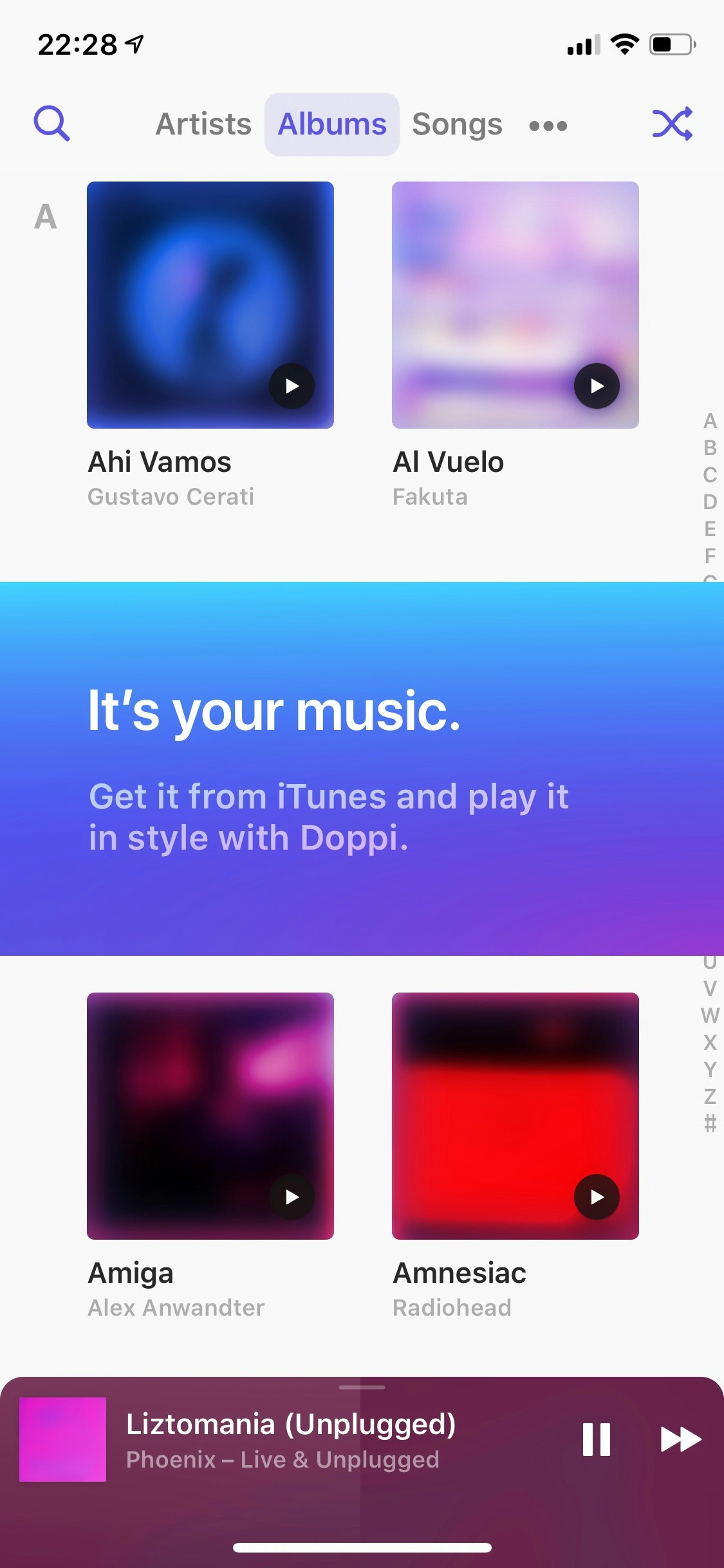
Task: Shuffle all music
Action: tap(672, 123)
